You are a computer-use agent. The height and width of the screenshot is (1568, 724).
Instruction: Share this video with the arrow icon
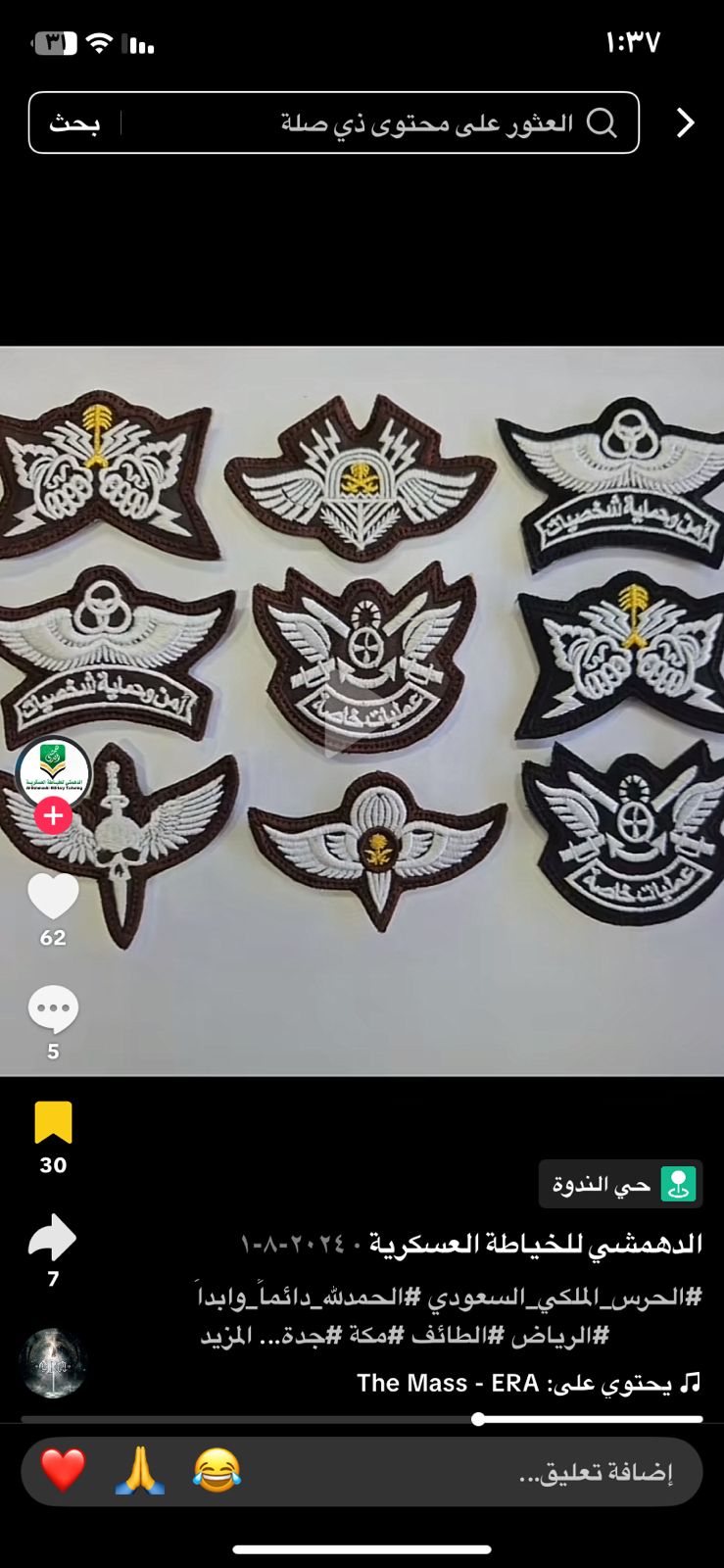(53, 1239)
